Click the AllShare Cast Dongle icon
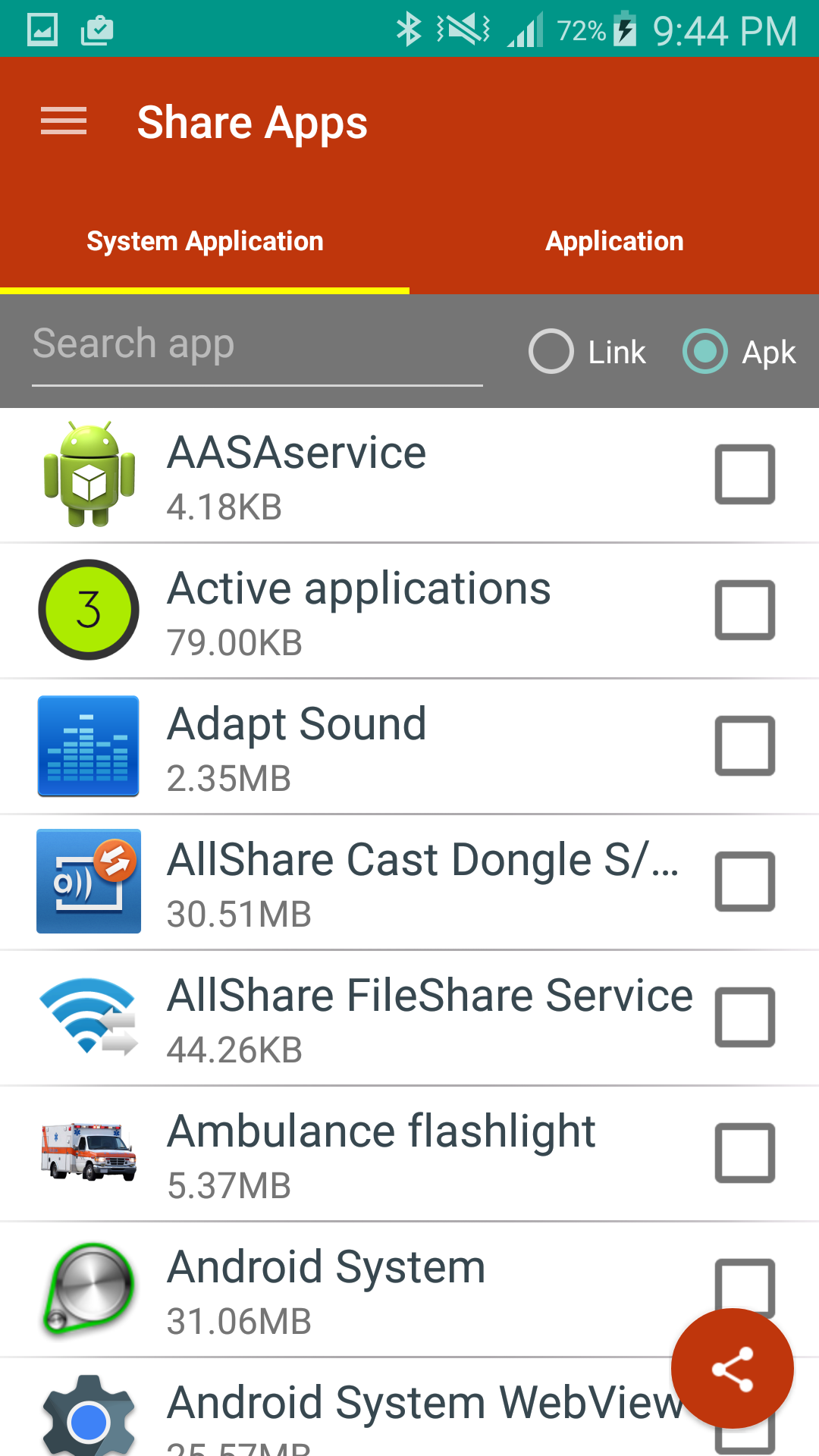The image size is (819, 1456). [x=88, y=881]
